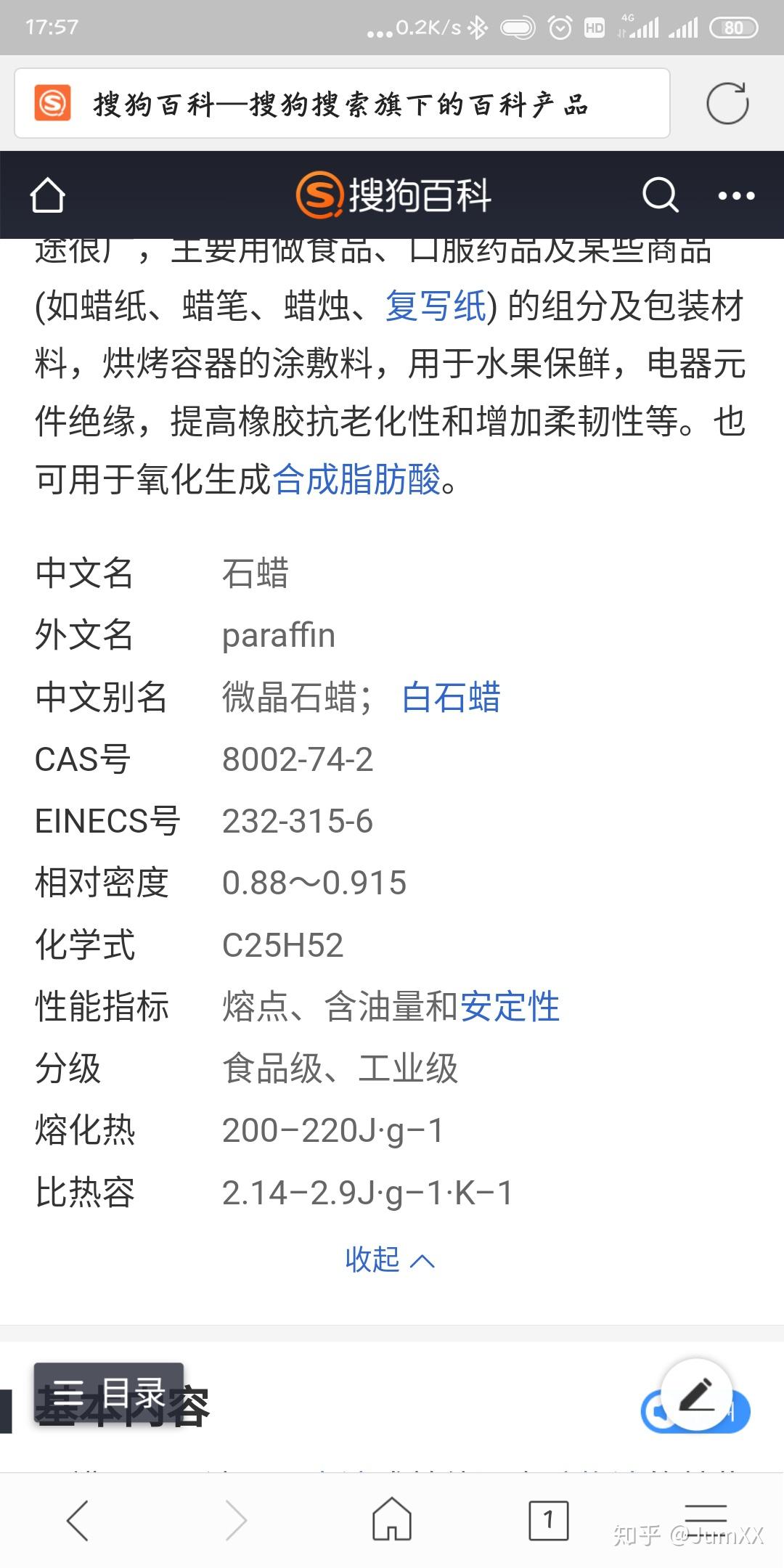Viewport: 784px width, 1568px height.
Task: Go back with the browser back arrow
Action: [78, 1520]
